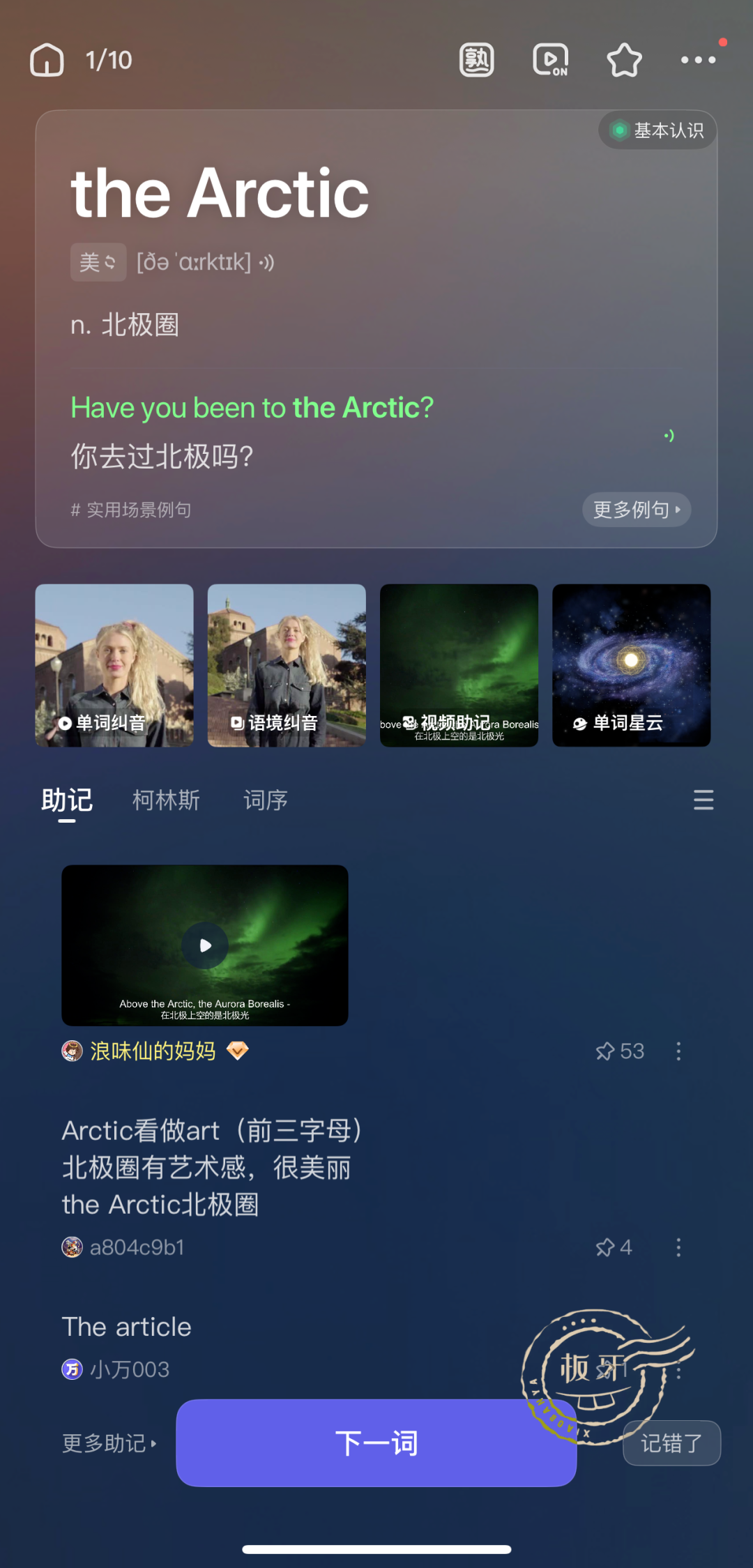Switch pronunciation accent with 美 button

click(98, 262)
